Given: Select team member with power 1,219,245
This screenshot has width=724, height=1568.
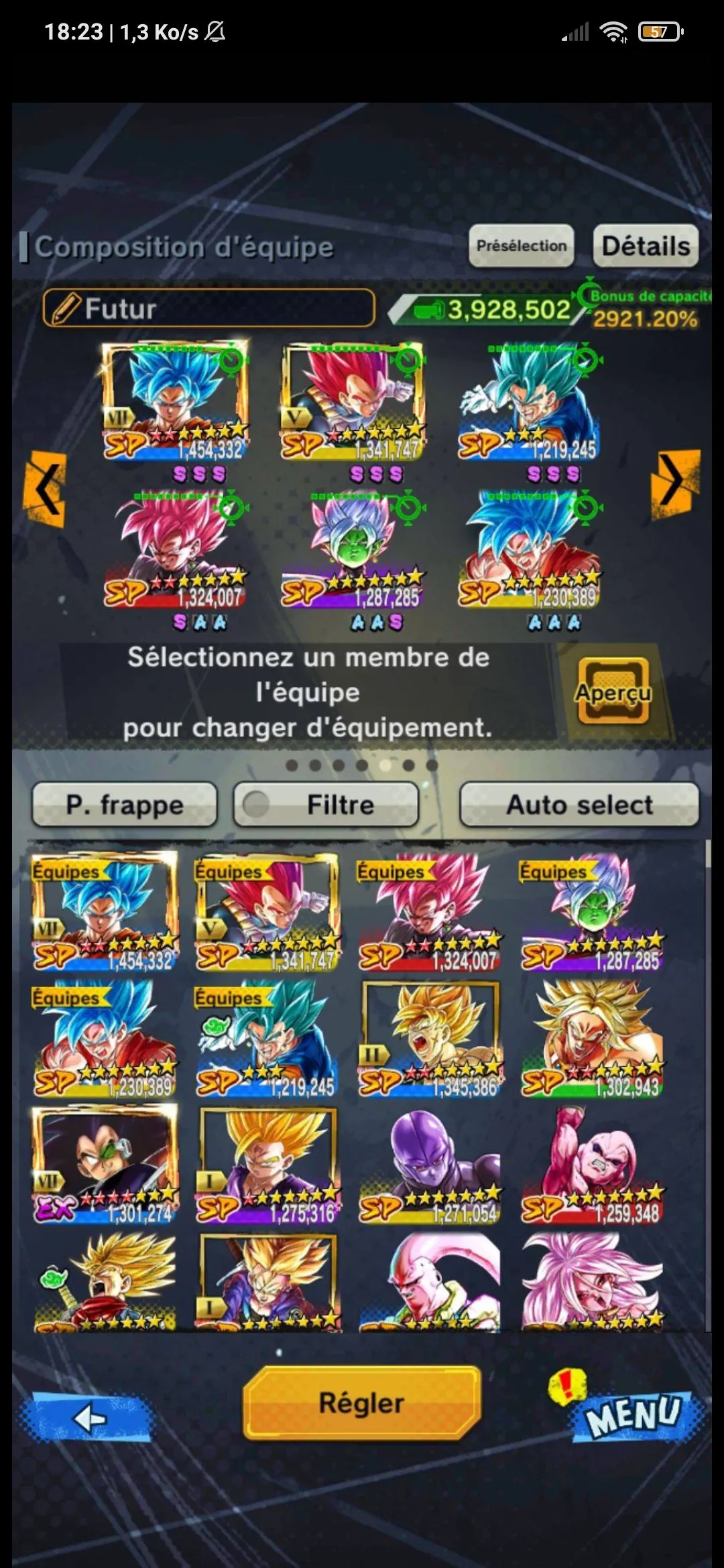Looking at the screenshot, I should [530, 402].
